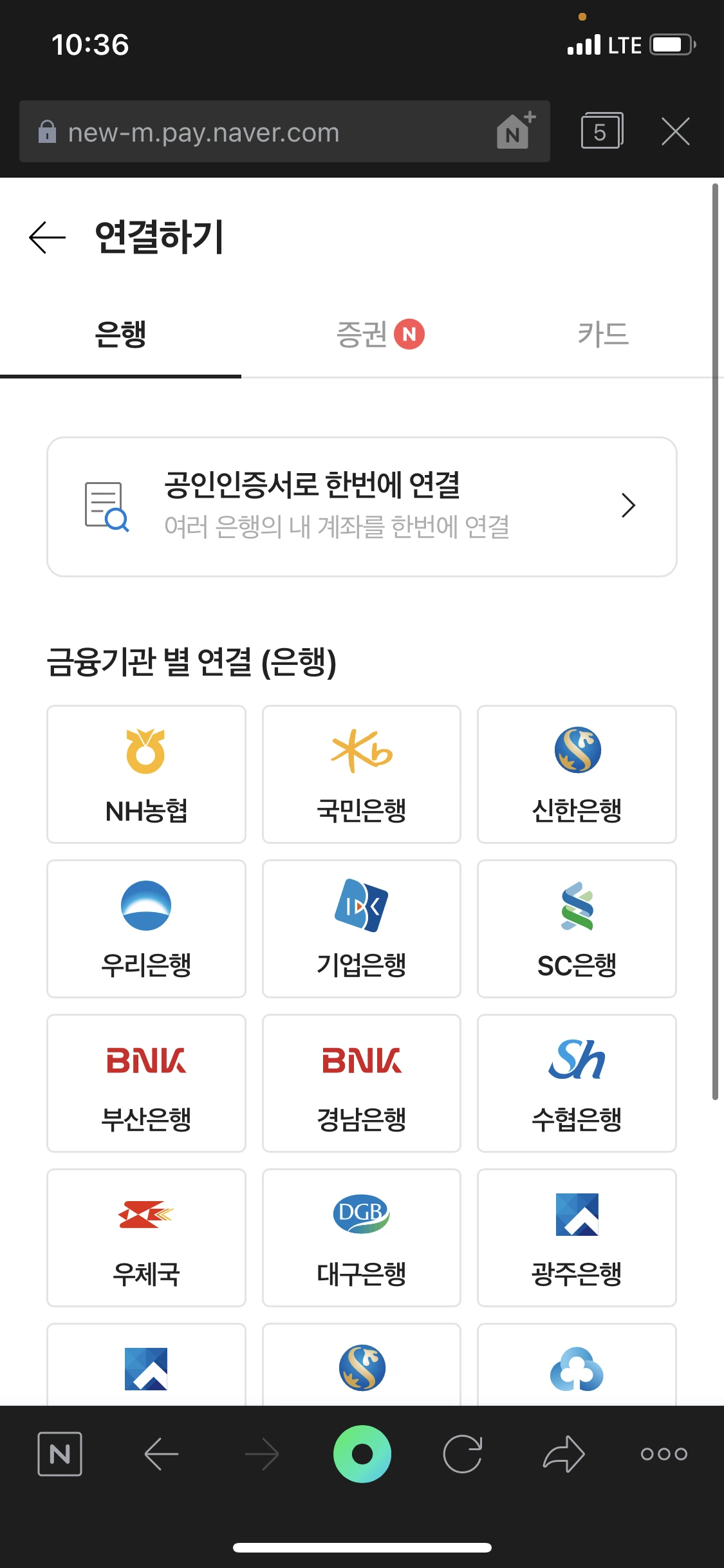This screenshot has width=724, height=1568.
Task: Go back from the 연결하기 page
Action: [47, 237]
